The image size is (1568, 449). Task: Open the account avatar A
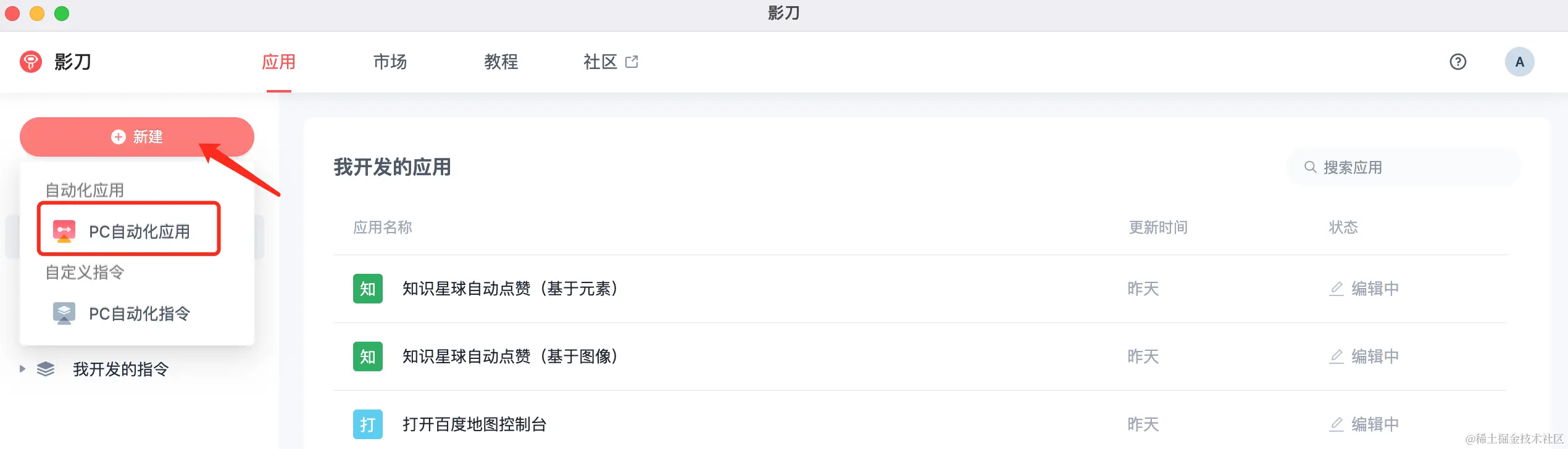click(1519, 62)
